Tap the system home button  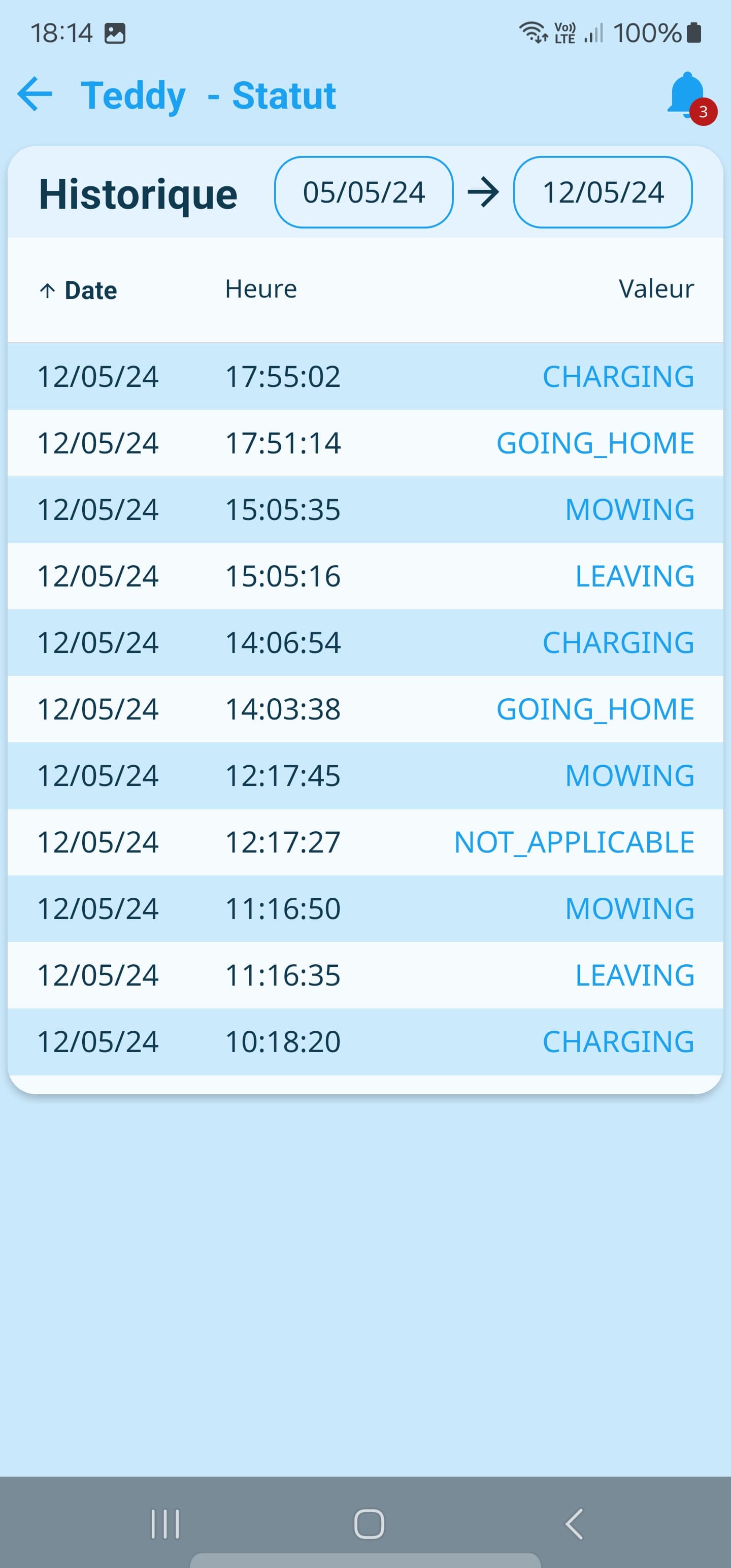[369, 1523]
